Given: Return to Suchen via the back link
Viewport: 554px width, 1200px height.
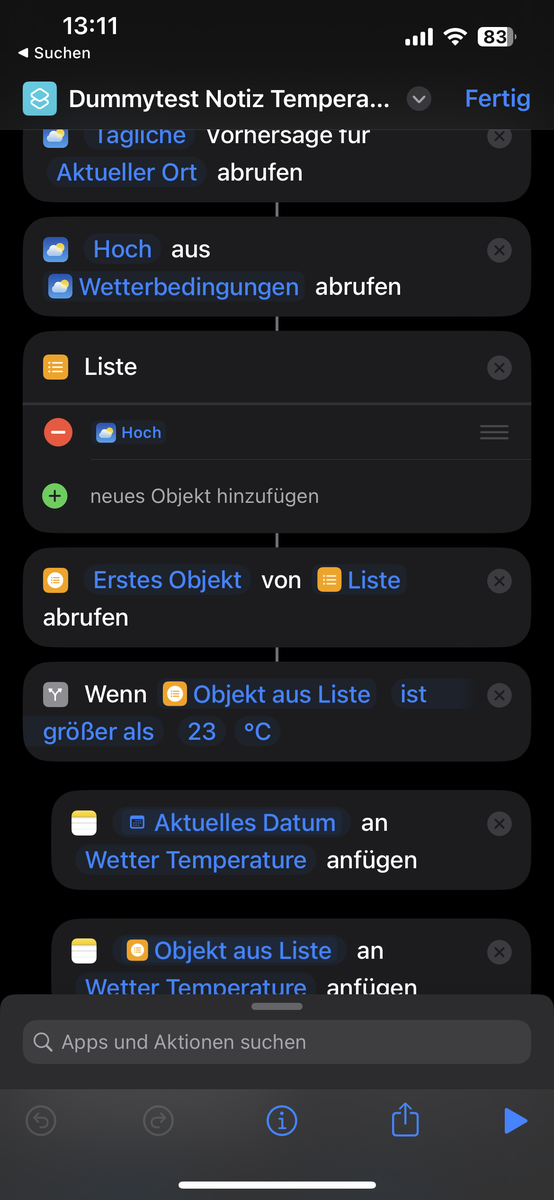Looking at the screenshot, I should click(x=55, y=53).
